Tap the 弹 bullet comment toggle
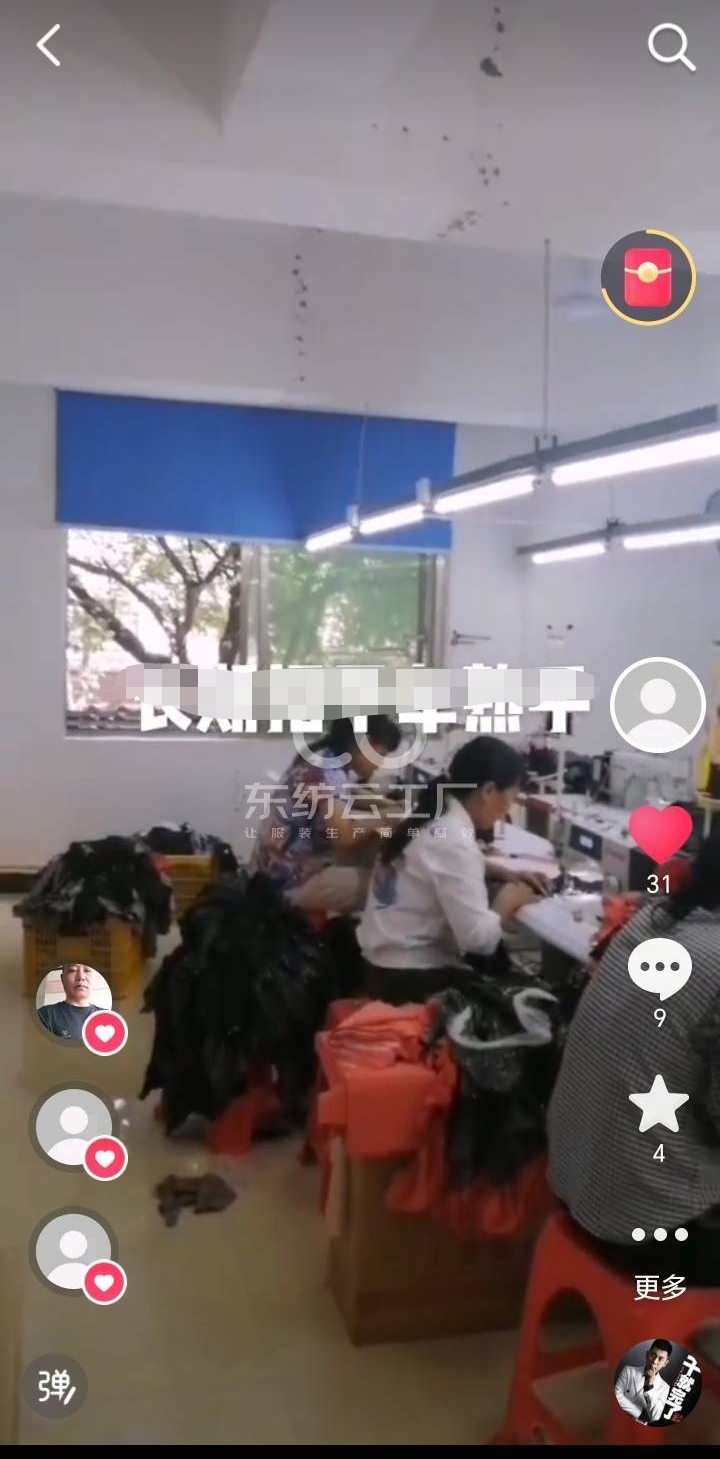The image size is (720, 1459). [x=55, y=1386]
